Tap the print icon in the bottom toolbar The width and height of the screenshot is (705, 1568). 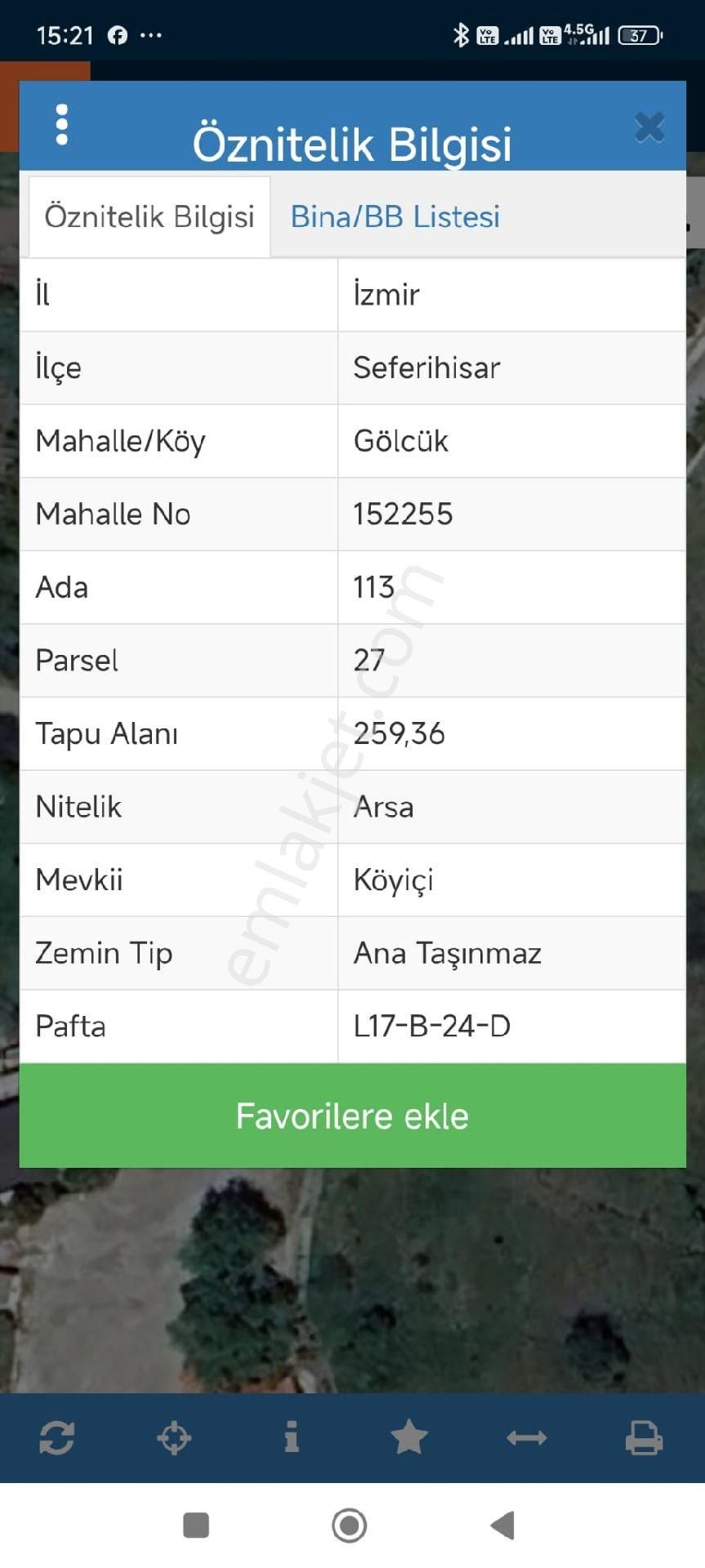coord(645,1438)
